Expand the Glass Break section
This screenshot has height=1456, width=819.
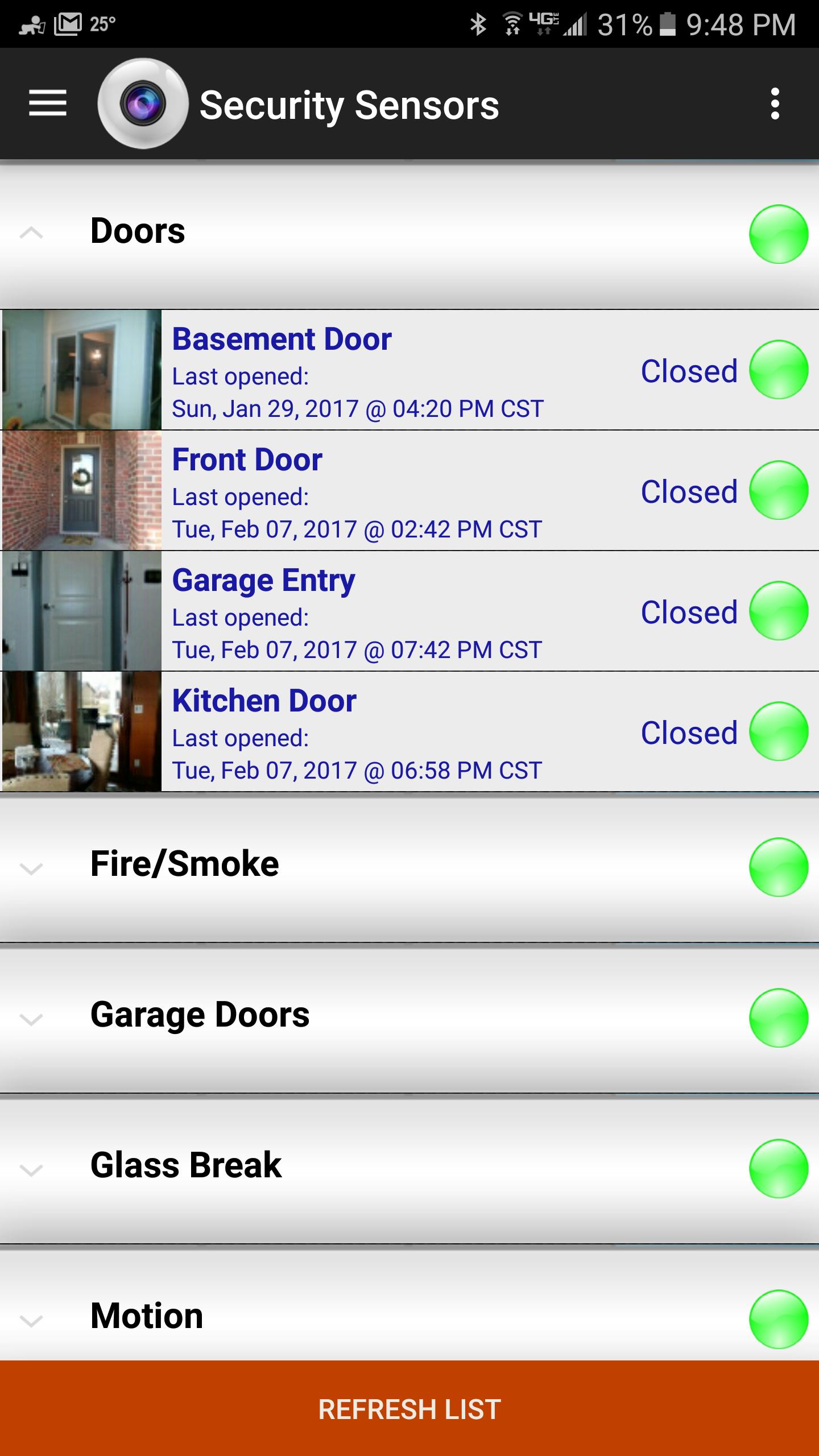[32, 1168]
